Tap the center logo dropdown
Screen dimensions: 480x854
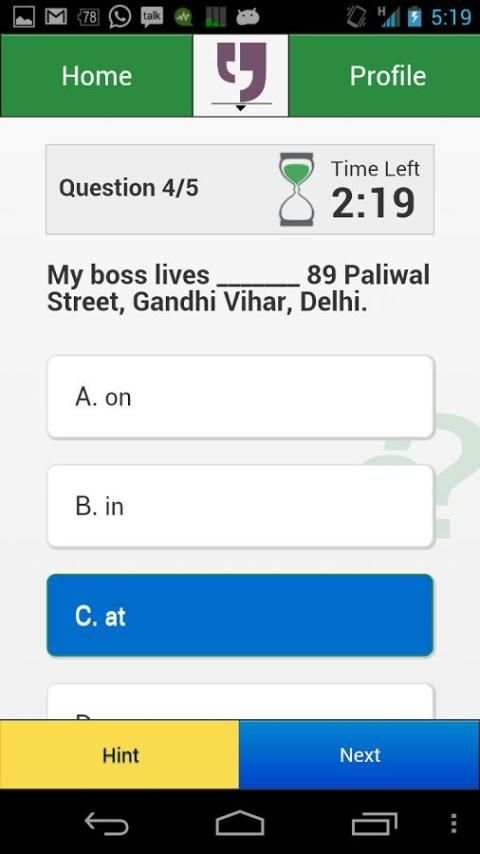241,76
